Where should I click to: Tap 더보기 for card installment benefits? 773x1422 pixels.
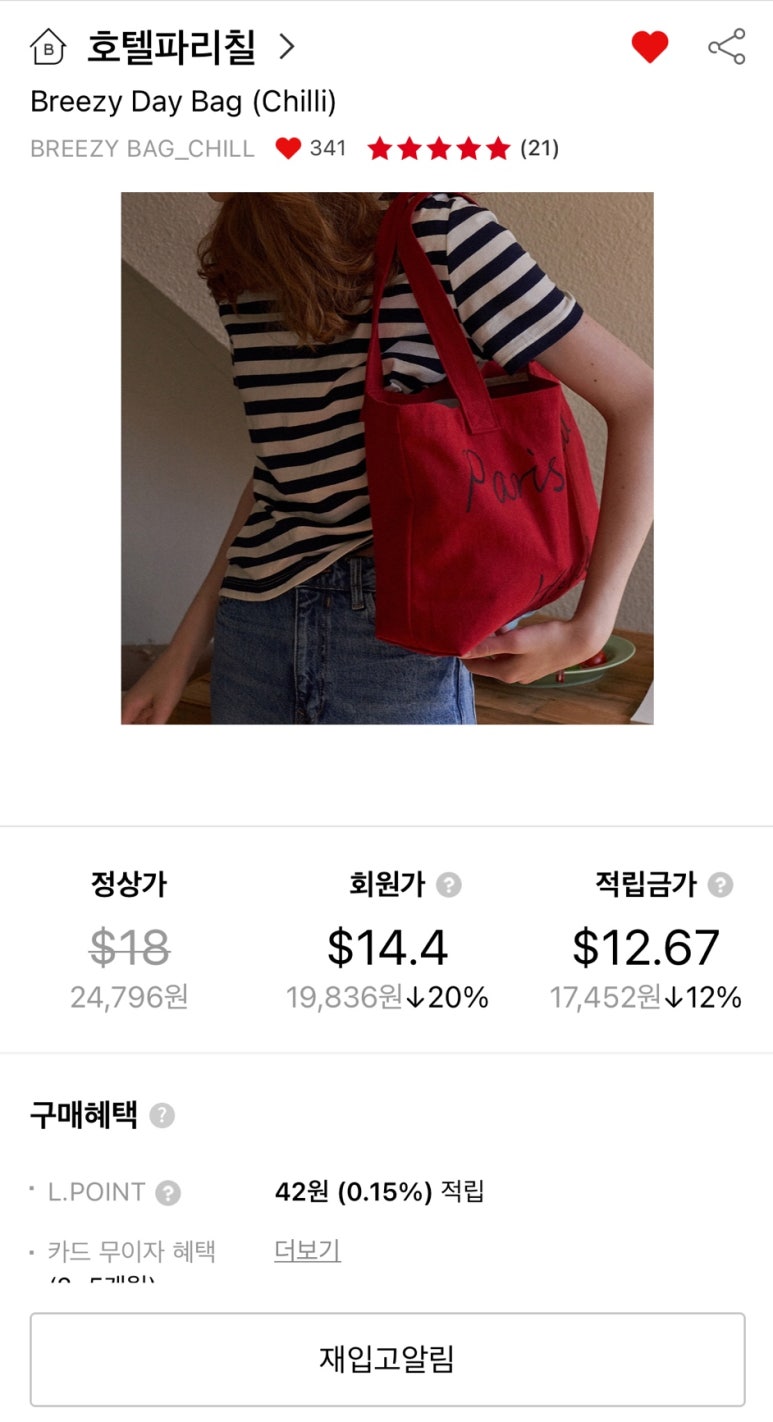pos(307,1250)
